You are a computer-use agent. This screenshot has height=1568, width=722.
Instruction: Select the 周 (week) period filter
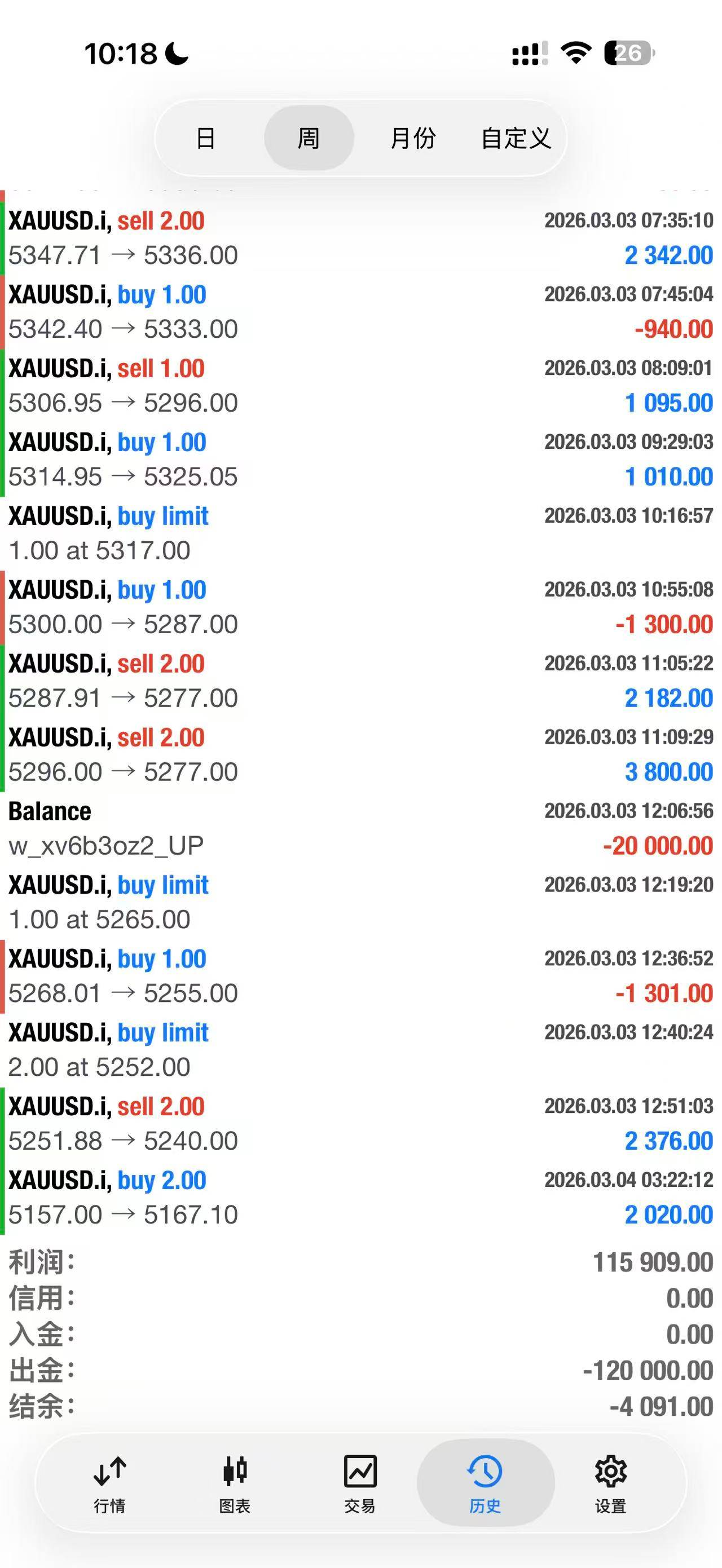pyautogui.click(x=309, y=138)
